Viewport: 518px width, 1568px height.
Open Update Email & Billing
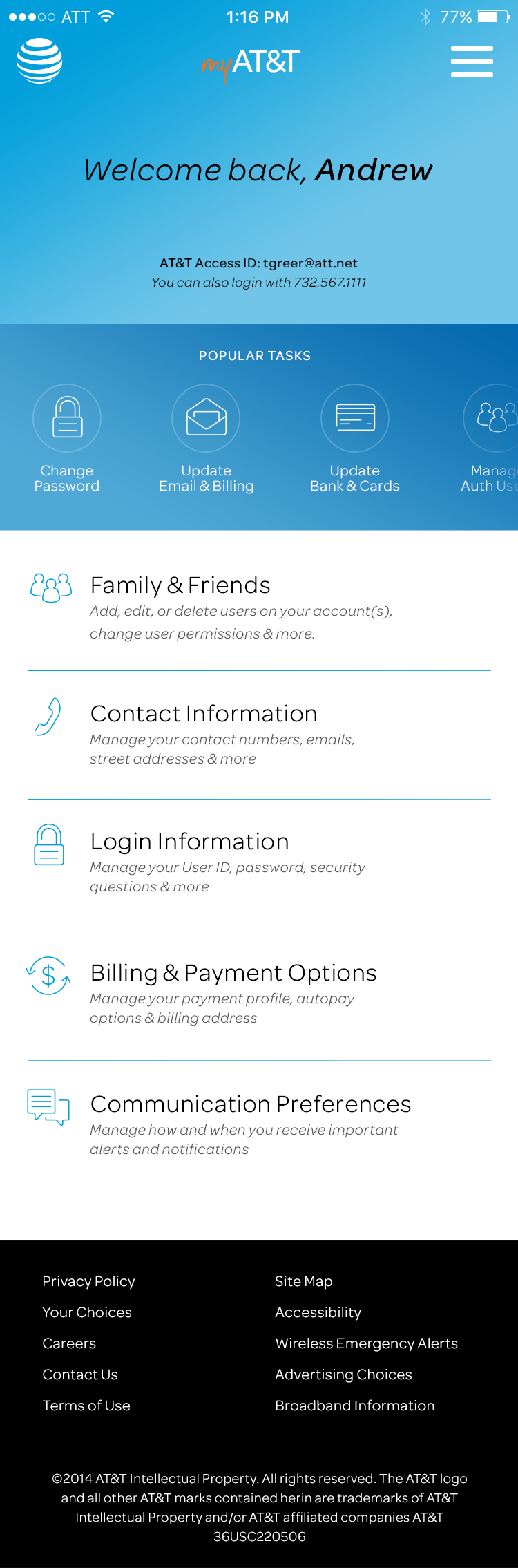[206, 438]
